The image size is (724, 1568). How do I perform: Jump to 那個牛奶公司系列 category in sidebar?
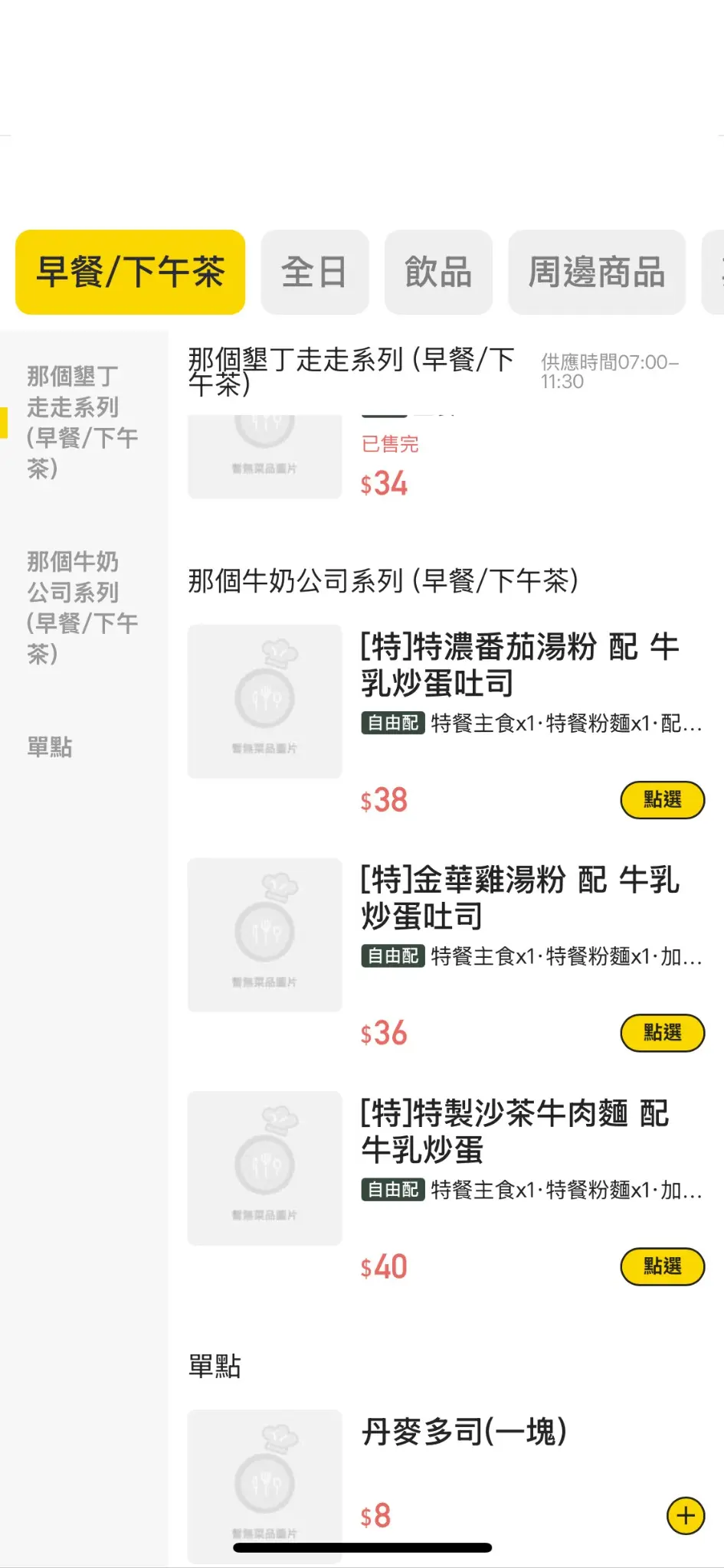click(82, 607)
